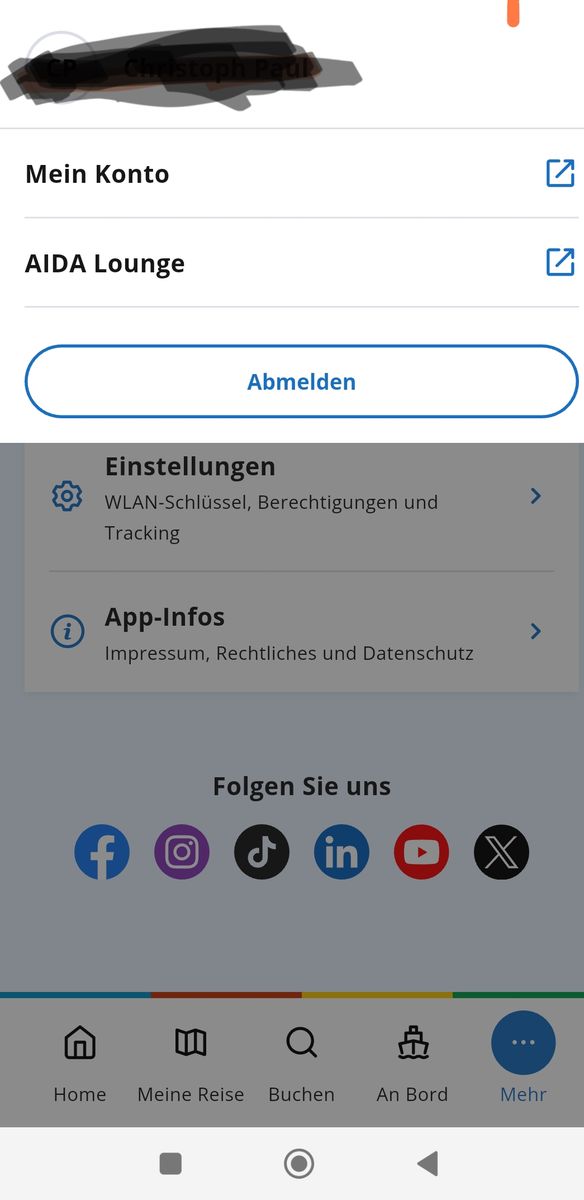Tap the system home button

point(298,1163)
